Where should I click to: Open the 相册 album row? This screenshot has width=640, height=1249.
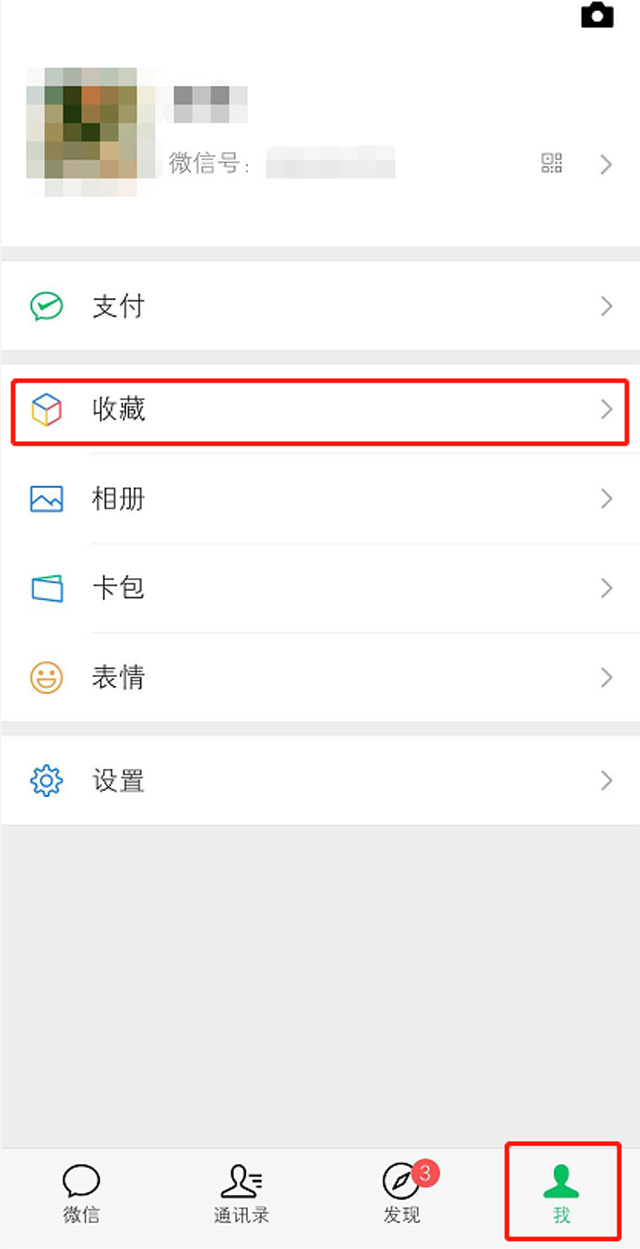[x=320, y=498]
